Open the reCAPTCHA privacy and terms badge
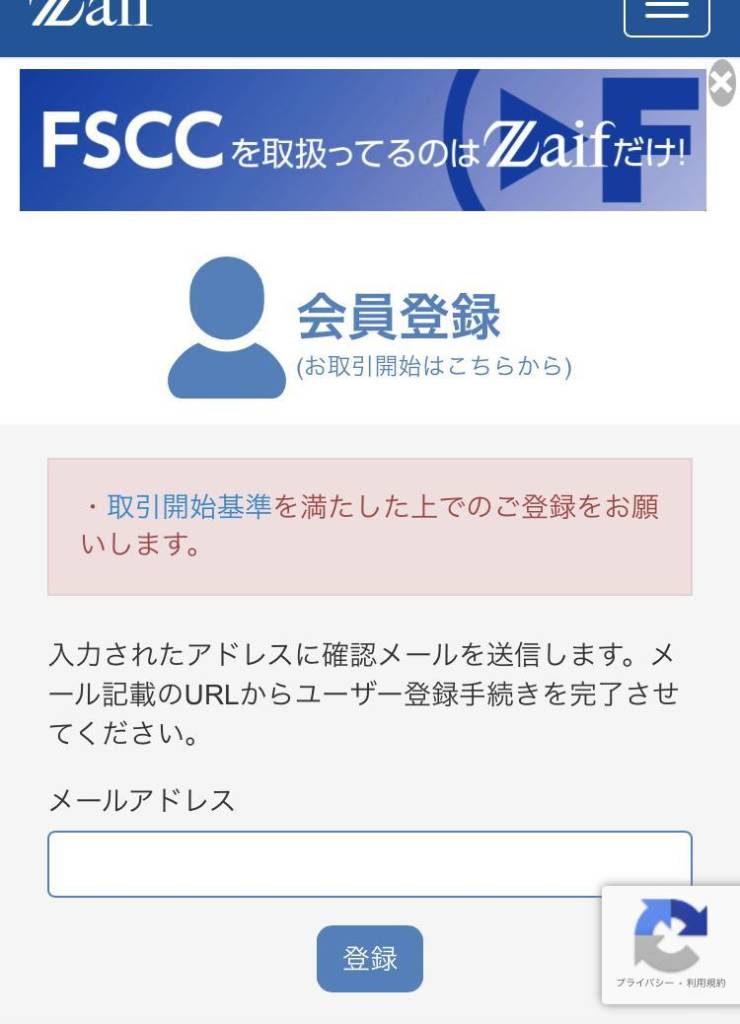Screen dimensions: 740x1024 (x=670, y=945)
